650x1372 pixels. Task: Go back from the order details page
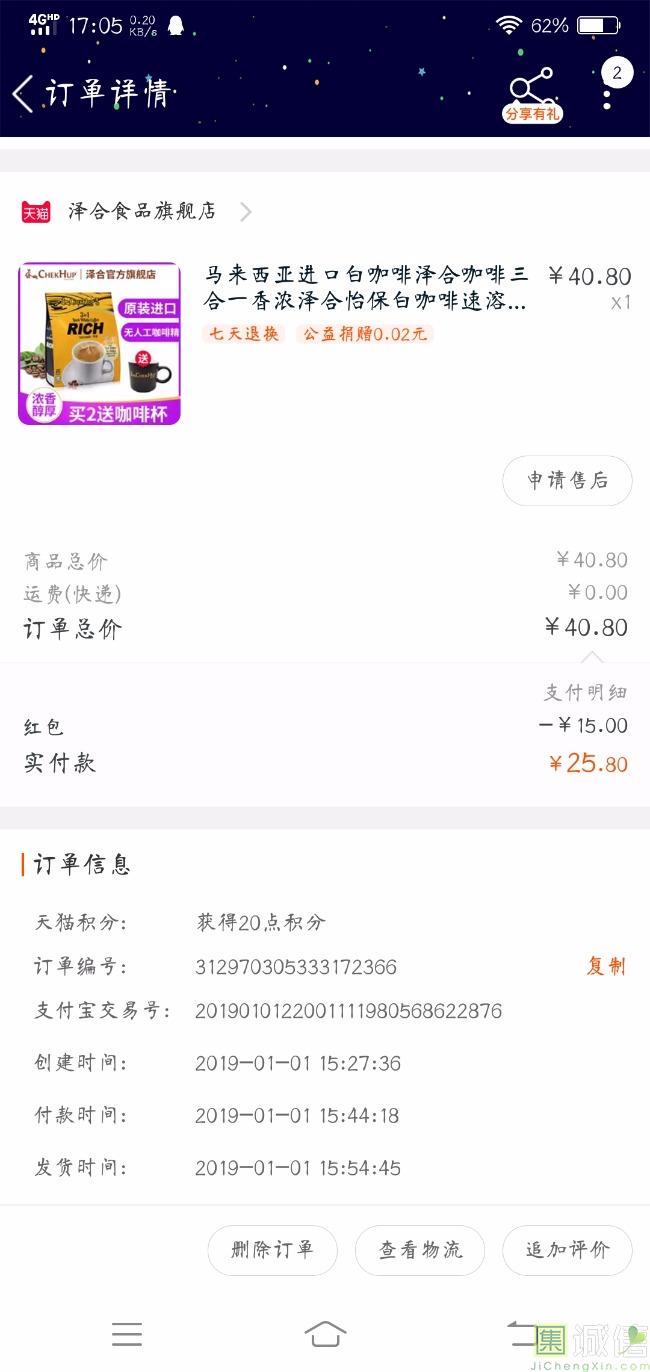coord(23,94)
